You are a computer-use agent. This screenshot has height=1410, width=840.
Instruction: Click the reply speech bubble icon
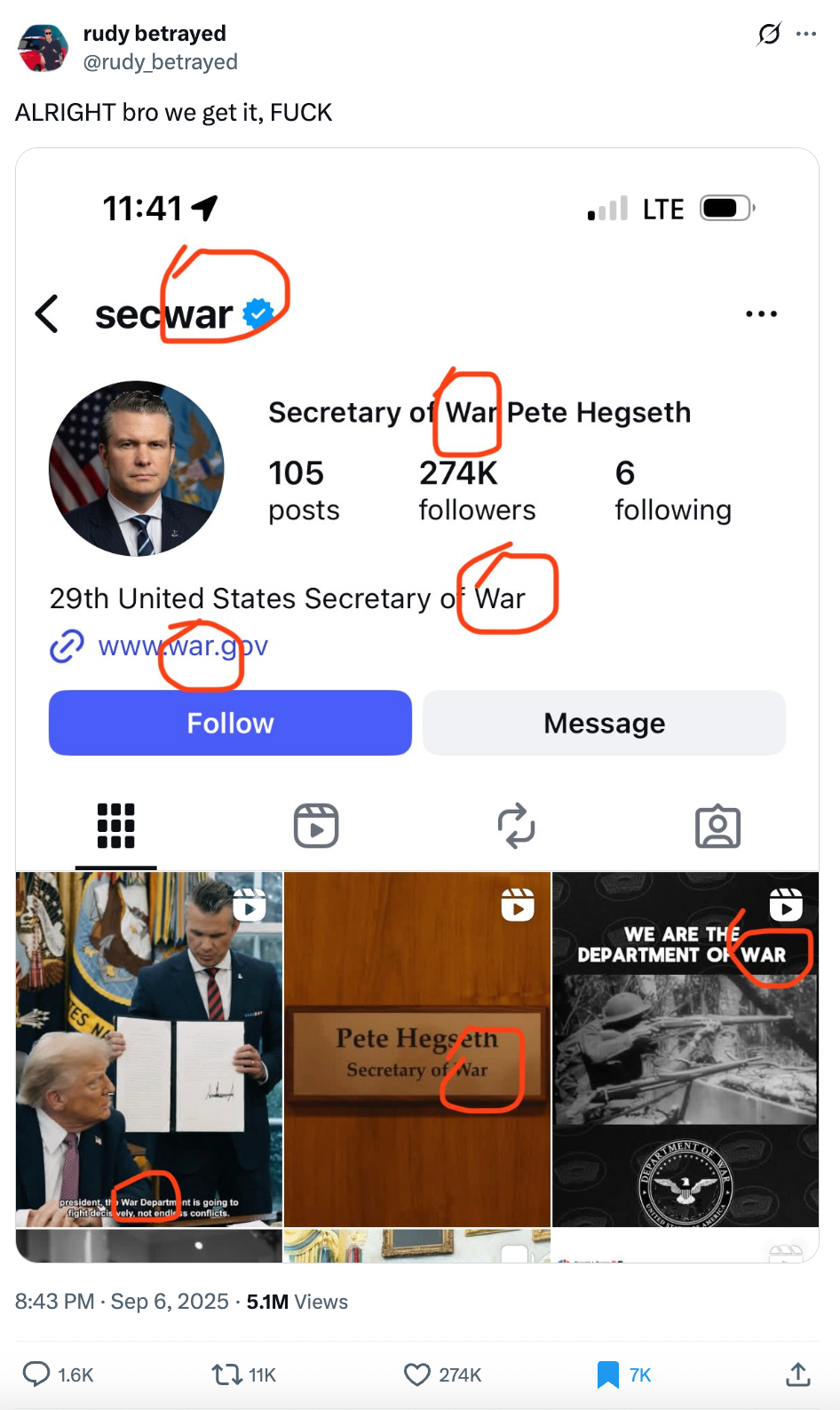[36, 1374]
